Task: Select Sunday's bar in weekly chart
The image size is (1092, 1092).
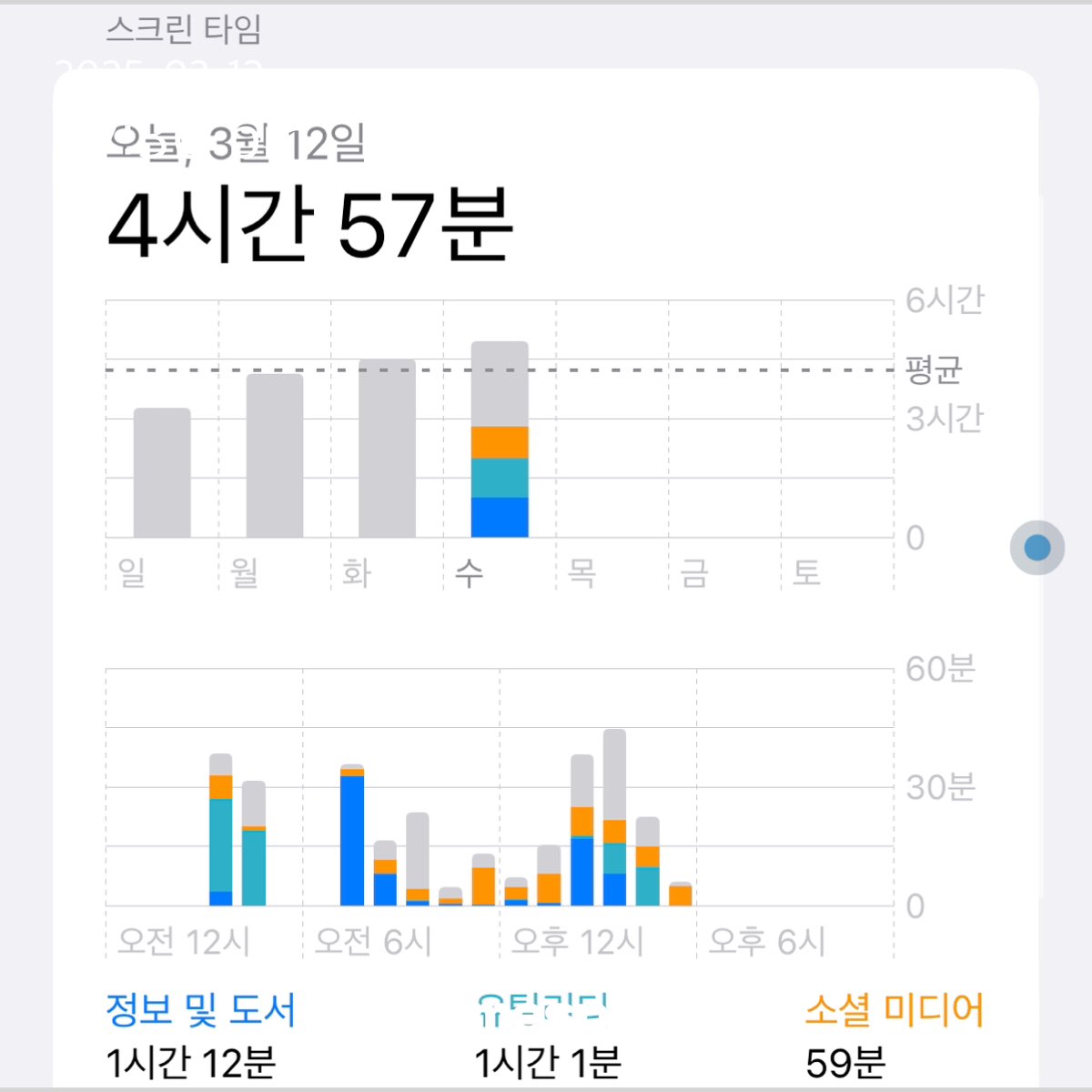Action: click(x=162, y=473)
